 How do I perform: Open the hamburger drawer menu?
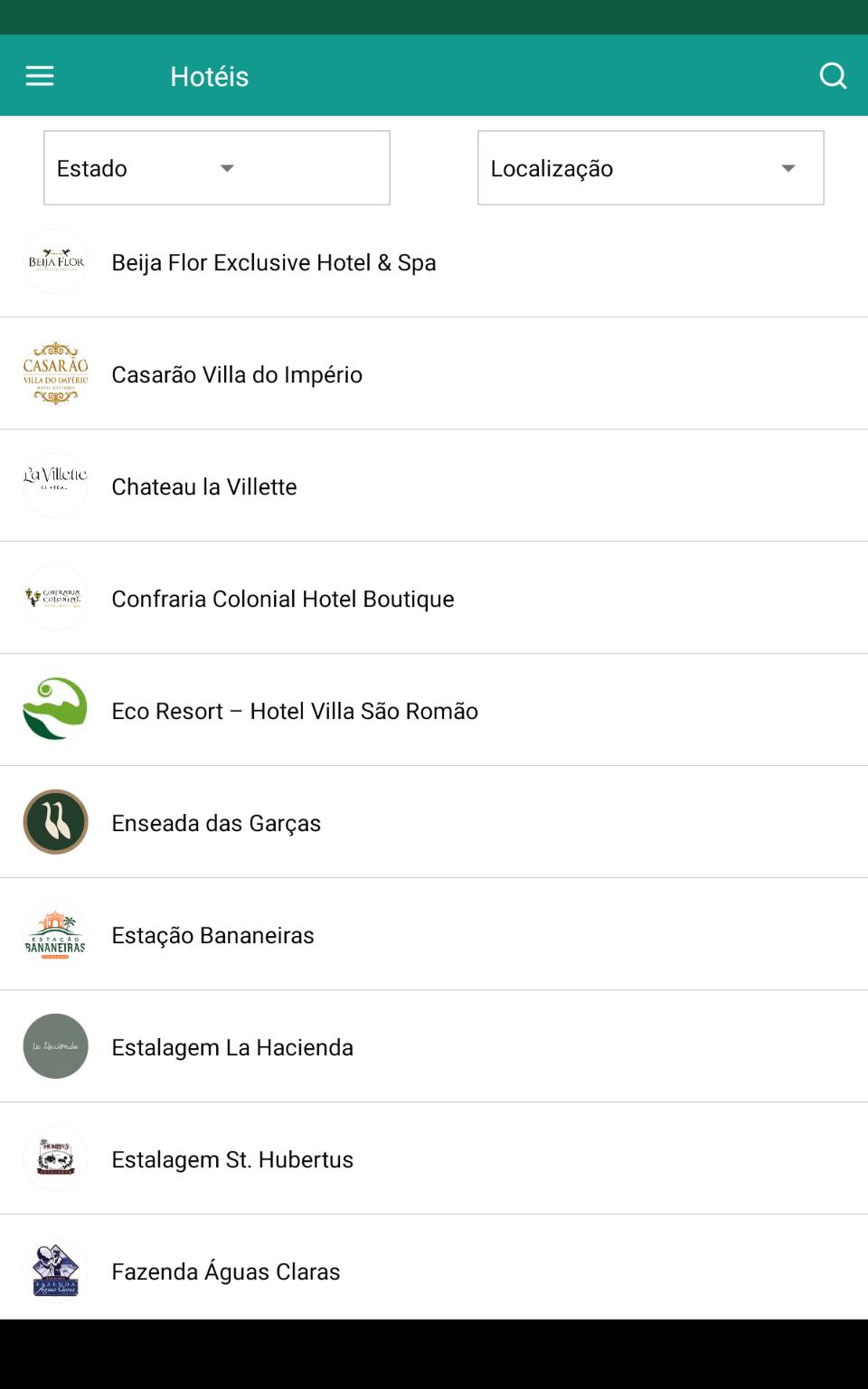[40, 76]
